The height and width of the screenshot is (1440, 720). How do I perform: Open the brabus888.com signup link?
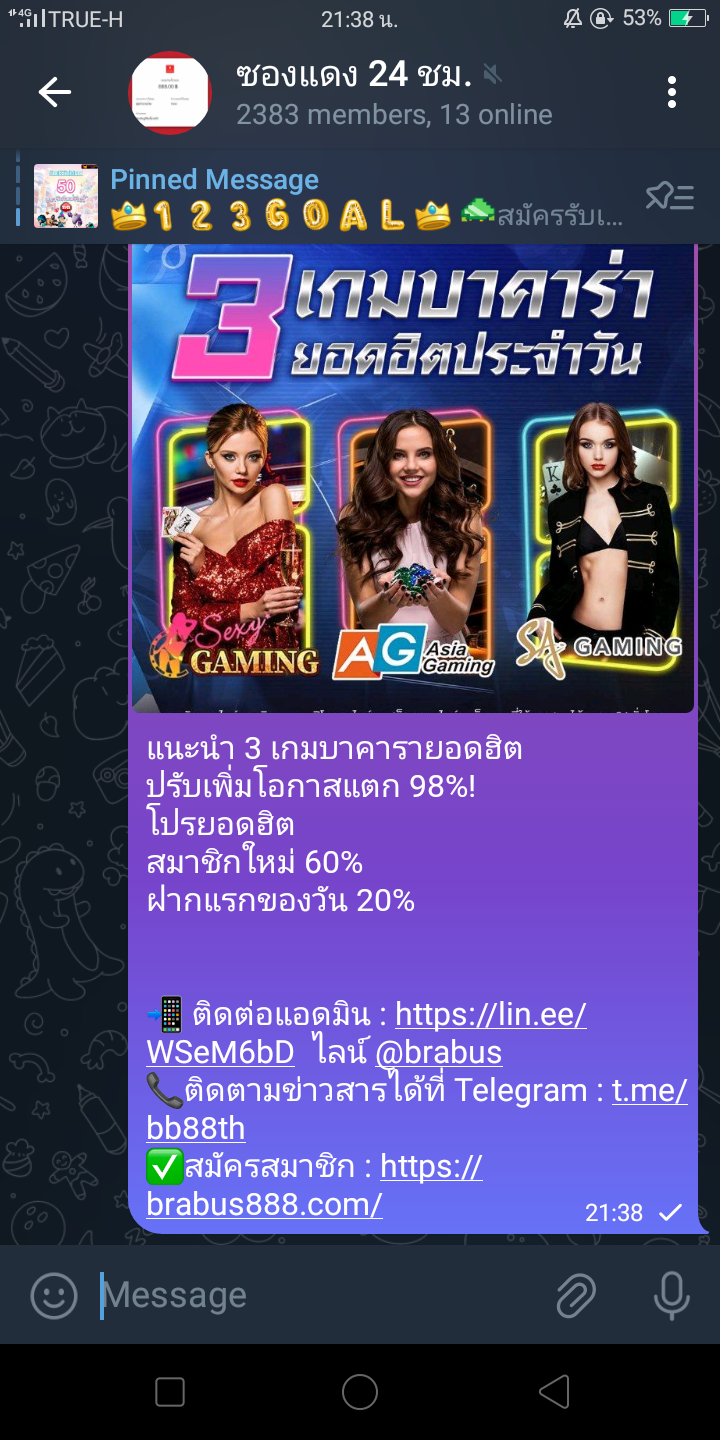tap(314, 1185)
